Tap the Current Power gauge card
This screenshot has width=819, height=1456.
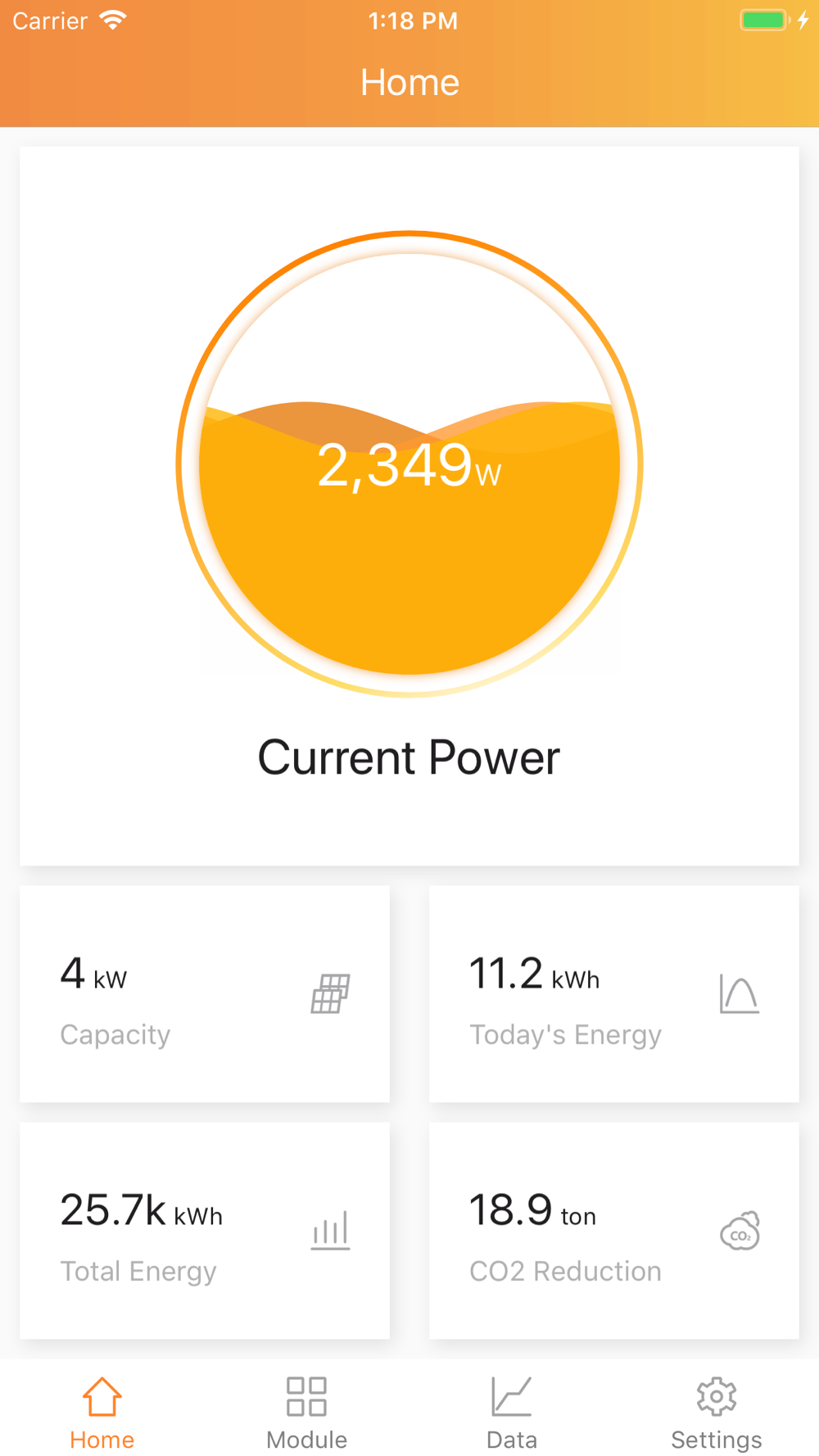coord(409,506)
